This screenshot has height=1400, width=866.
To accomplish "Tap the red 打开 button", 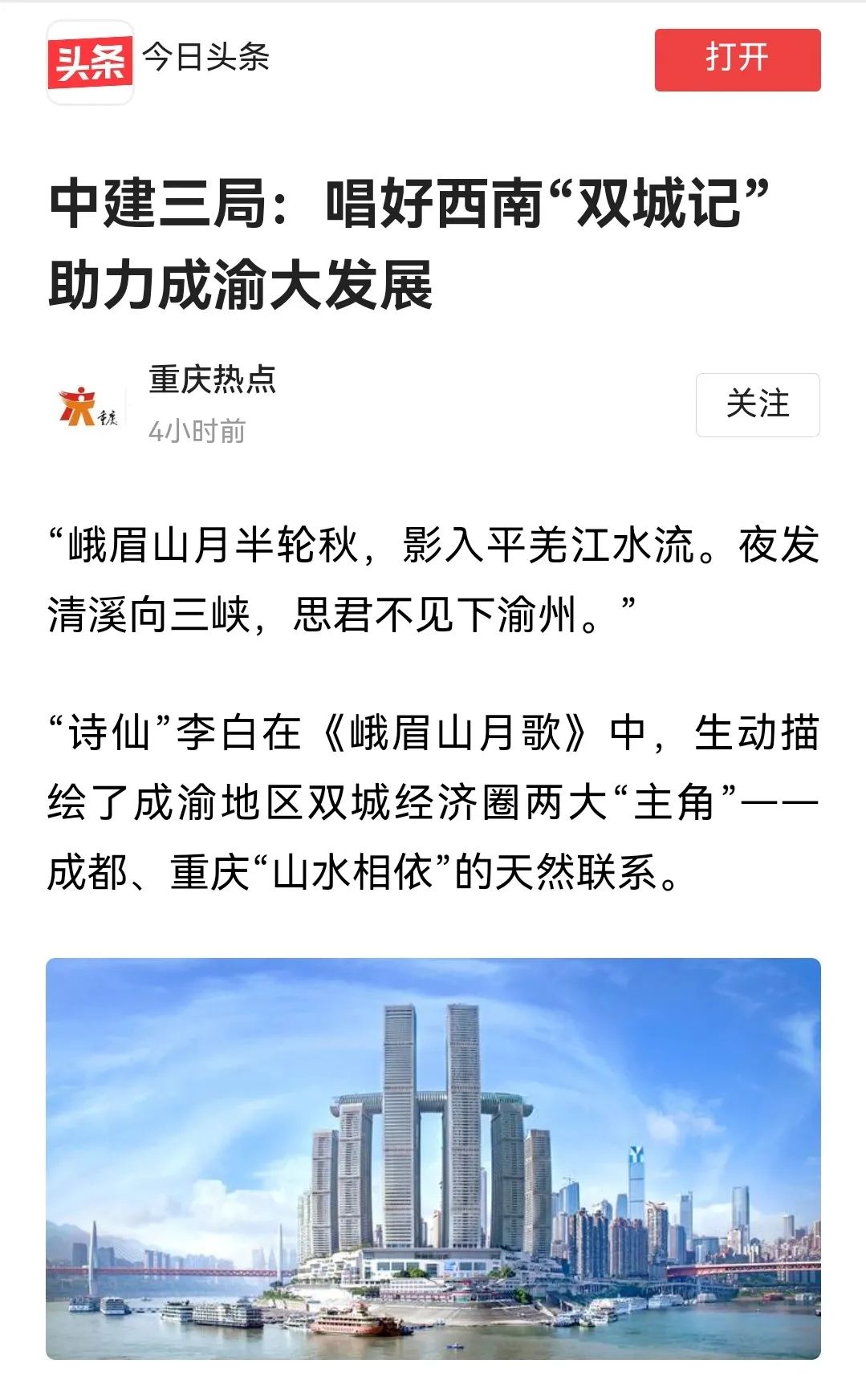I will click(x=737, y=60).
